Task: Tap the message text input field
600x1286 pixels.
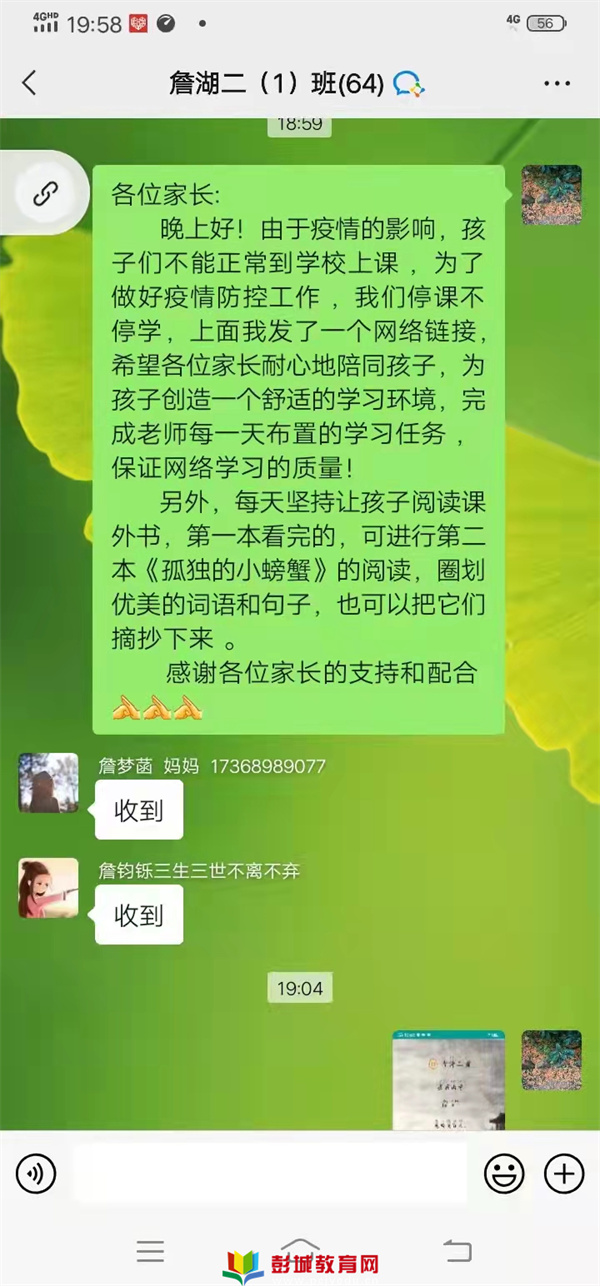Action: (x=270, y=1173)
